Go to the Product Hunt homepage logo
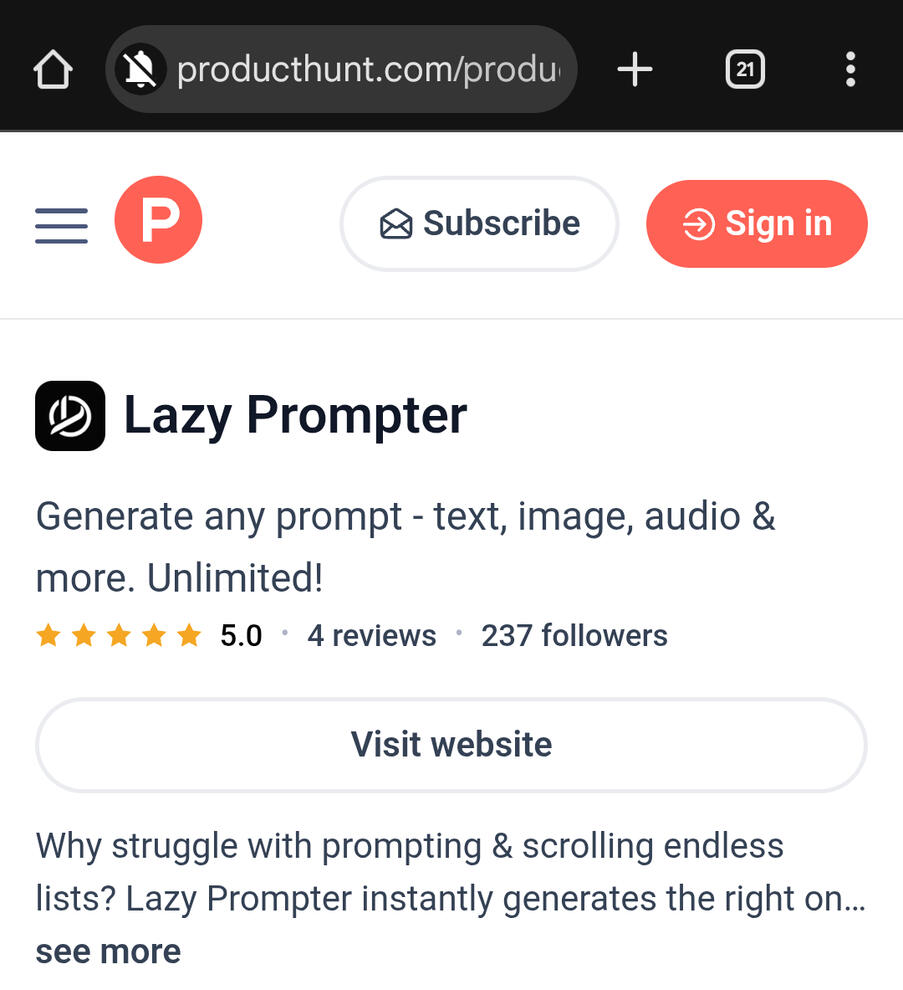Screen dimensions: 903x990 [x=158, y=221]
